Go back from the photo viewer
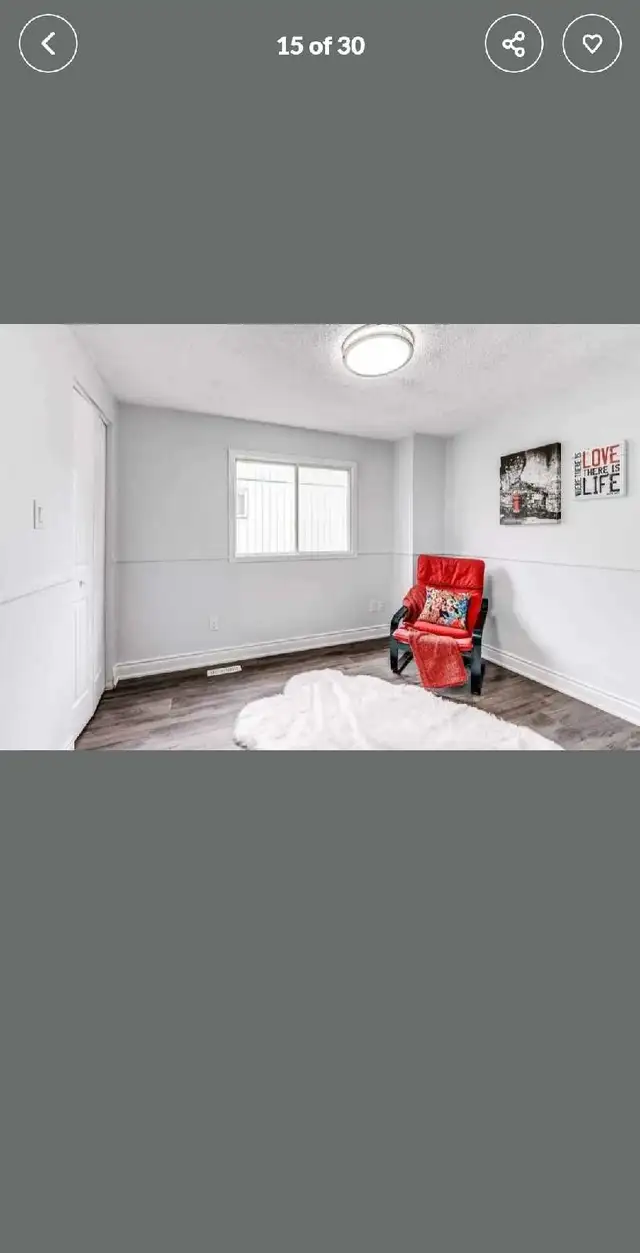The height and width of the screenshot is (1253, 640). tap(48, 44)
